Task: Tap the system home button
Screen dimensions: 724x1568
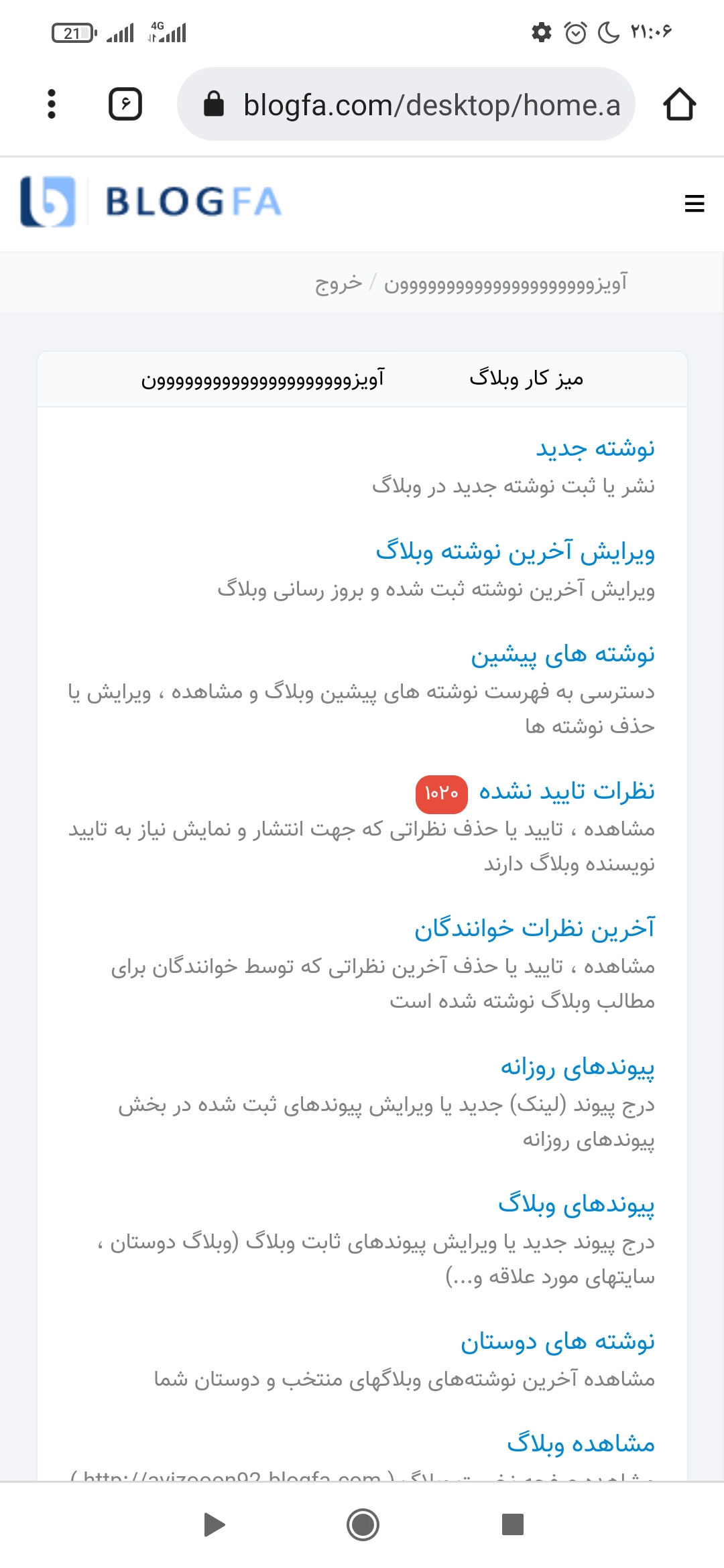Action: (363, 1525)
